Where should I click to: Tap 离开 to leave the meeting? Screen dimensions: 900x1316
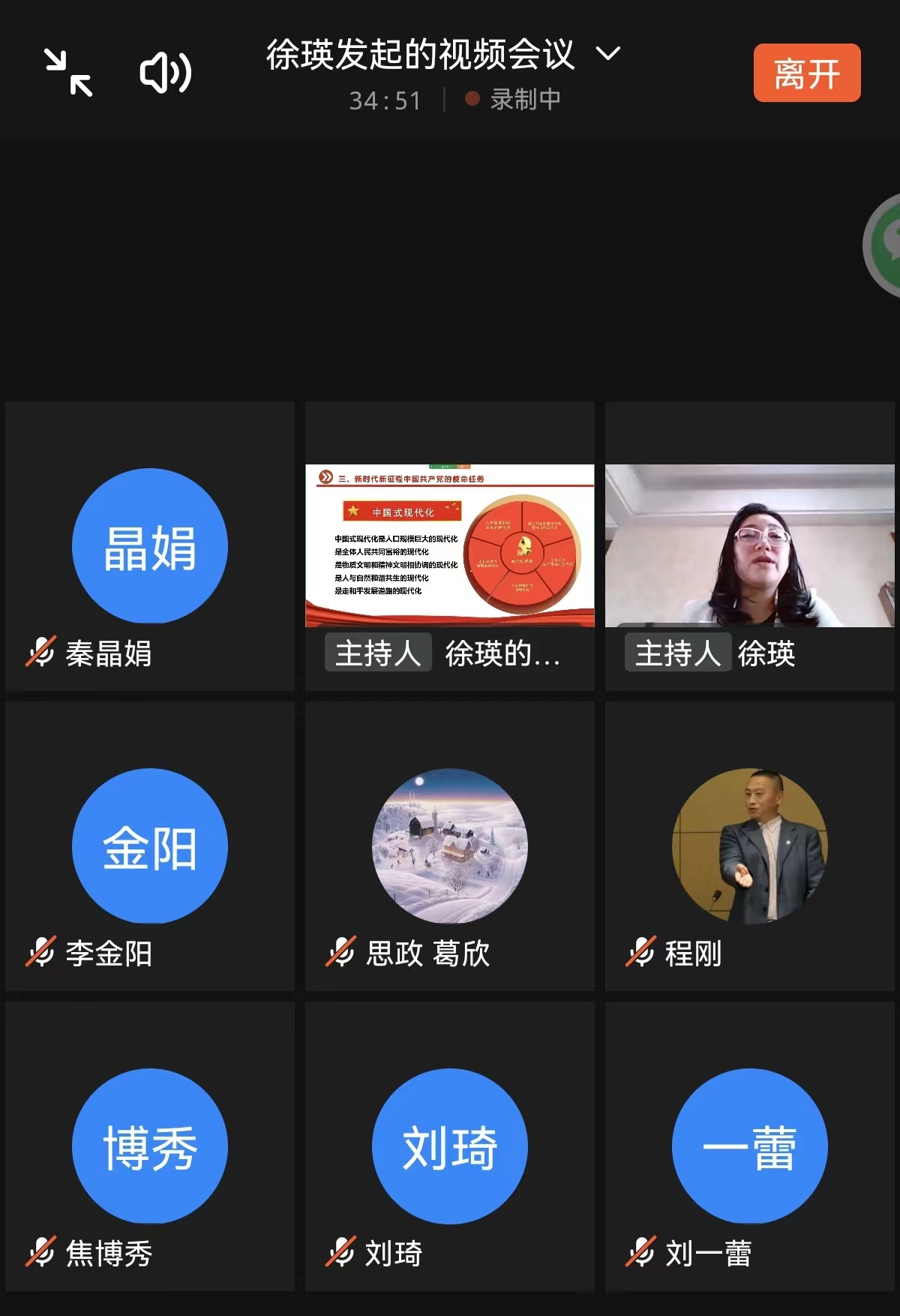point(806,73)
